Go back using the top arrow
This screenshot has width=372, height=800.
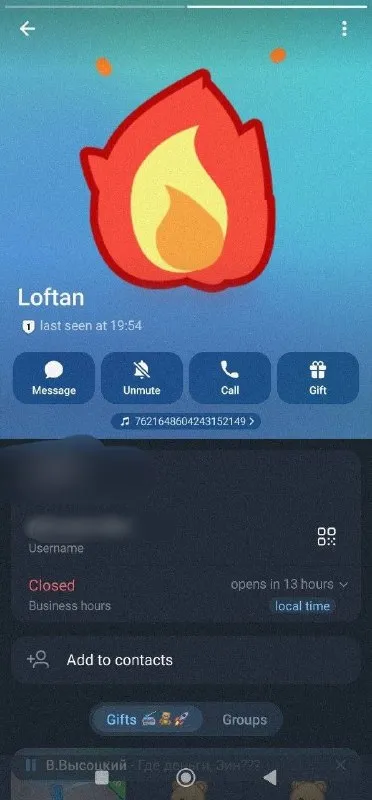[27, 29]
